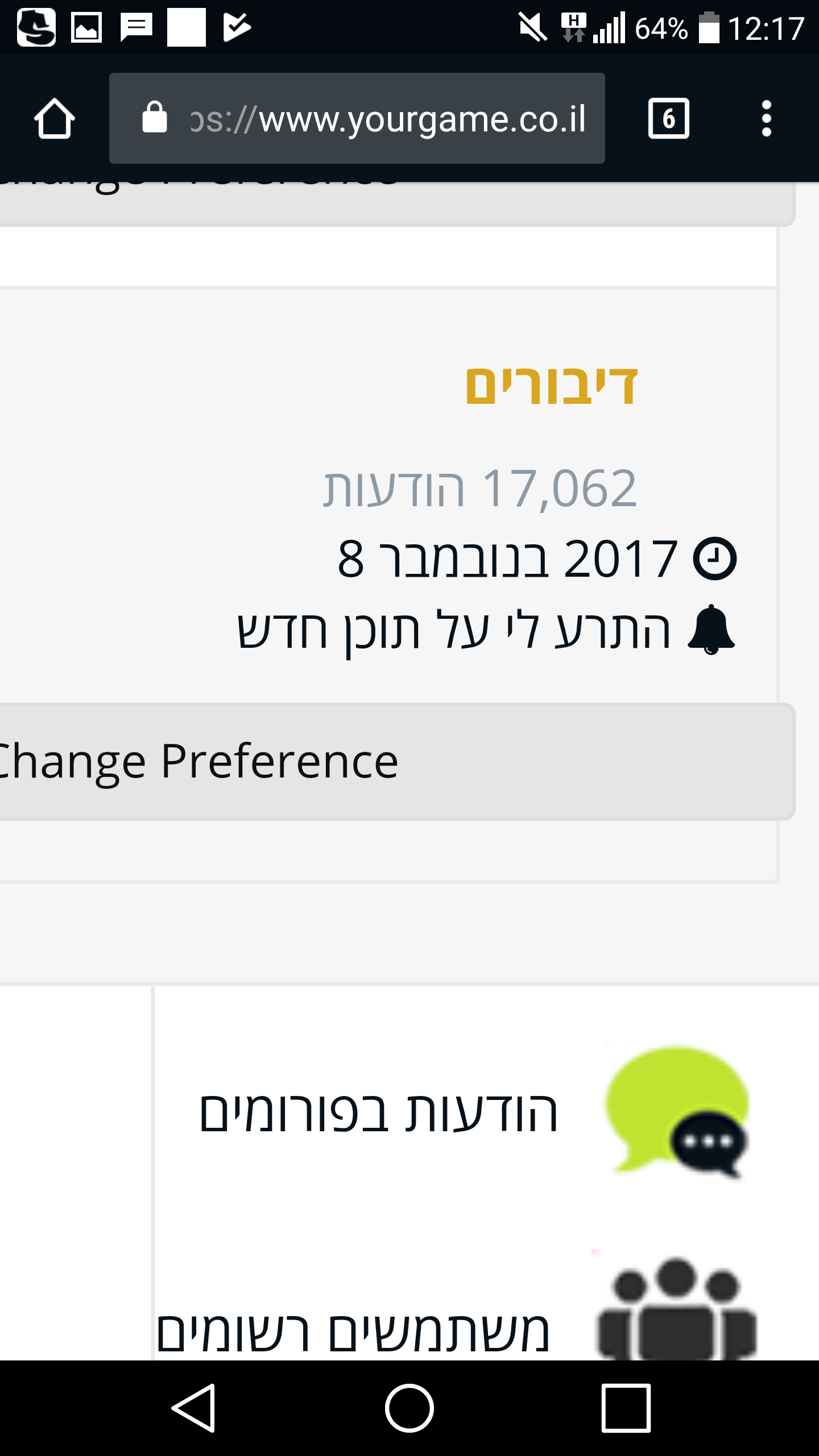Tap the browser home icon
Image resolution: width=819 pixels, height=1456 pixels.
coord(55,118)
